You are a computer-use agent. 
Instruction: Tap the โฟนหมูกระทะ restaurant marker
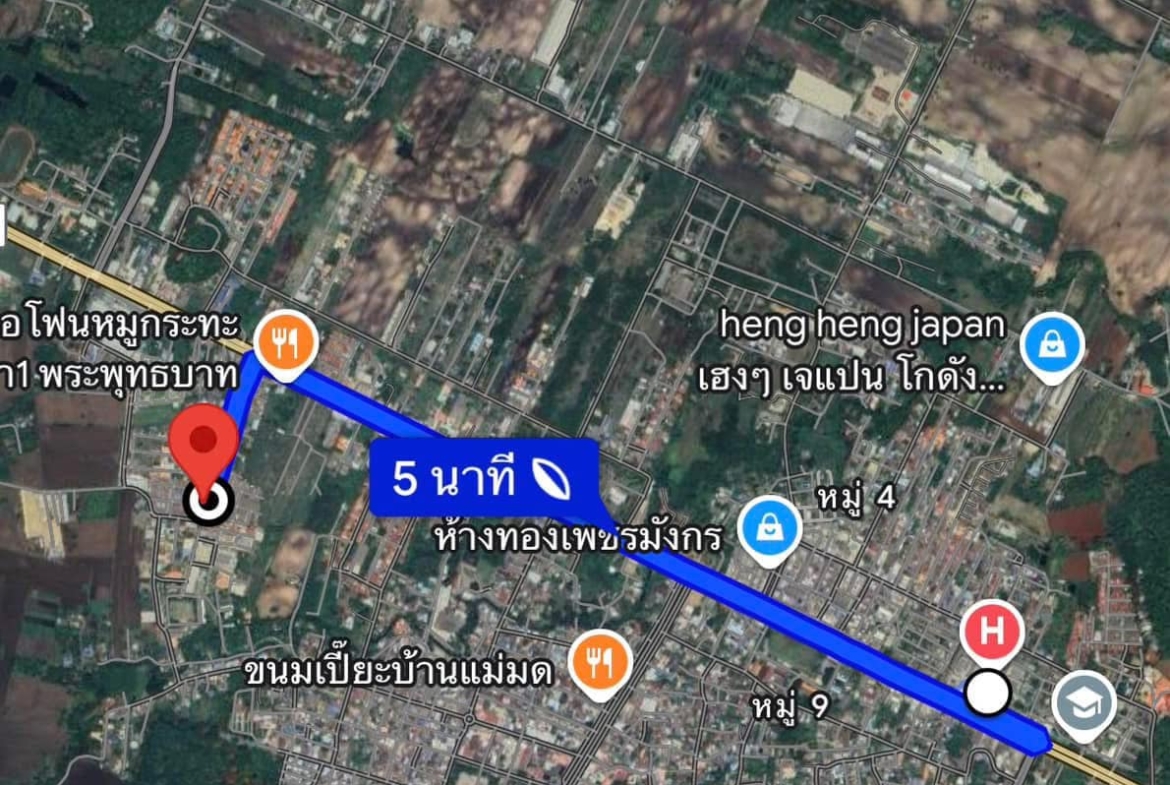coord(285,345)
